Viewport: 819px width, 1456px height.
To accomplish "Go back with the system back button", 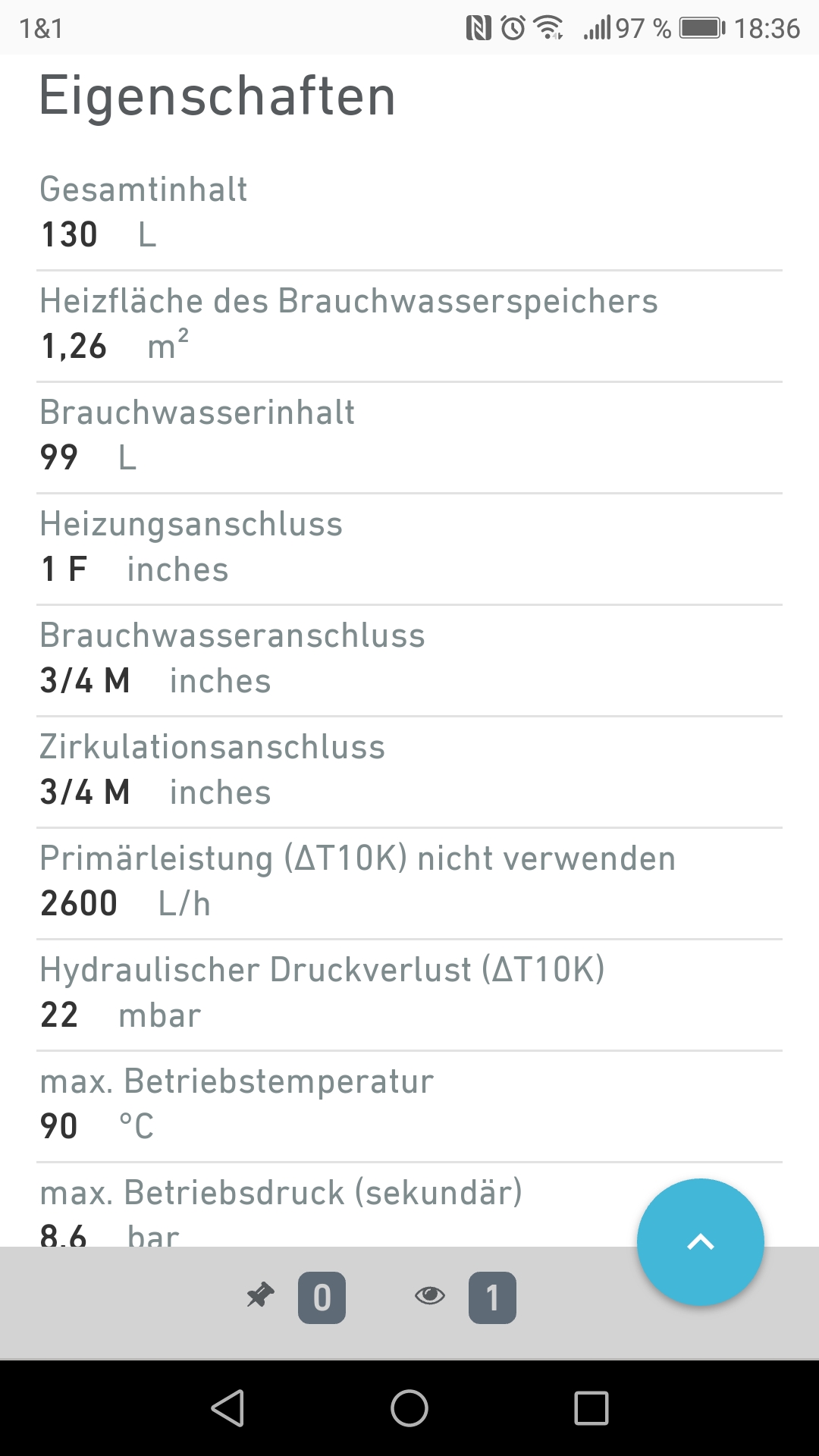I will pos(227,1408).
